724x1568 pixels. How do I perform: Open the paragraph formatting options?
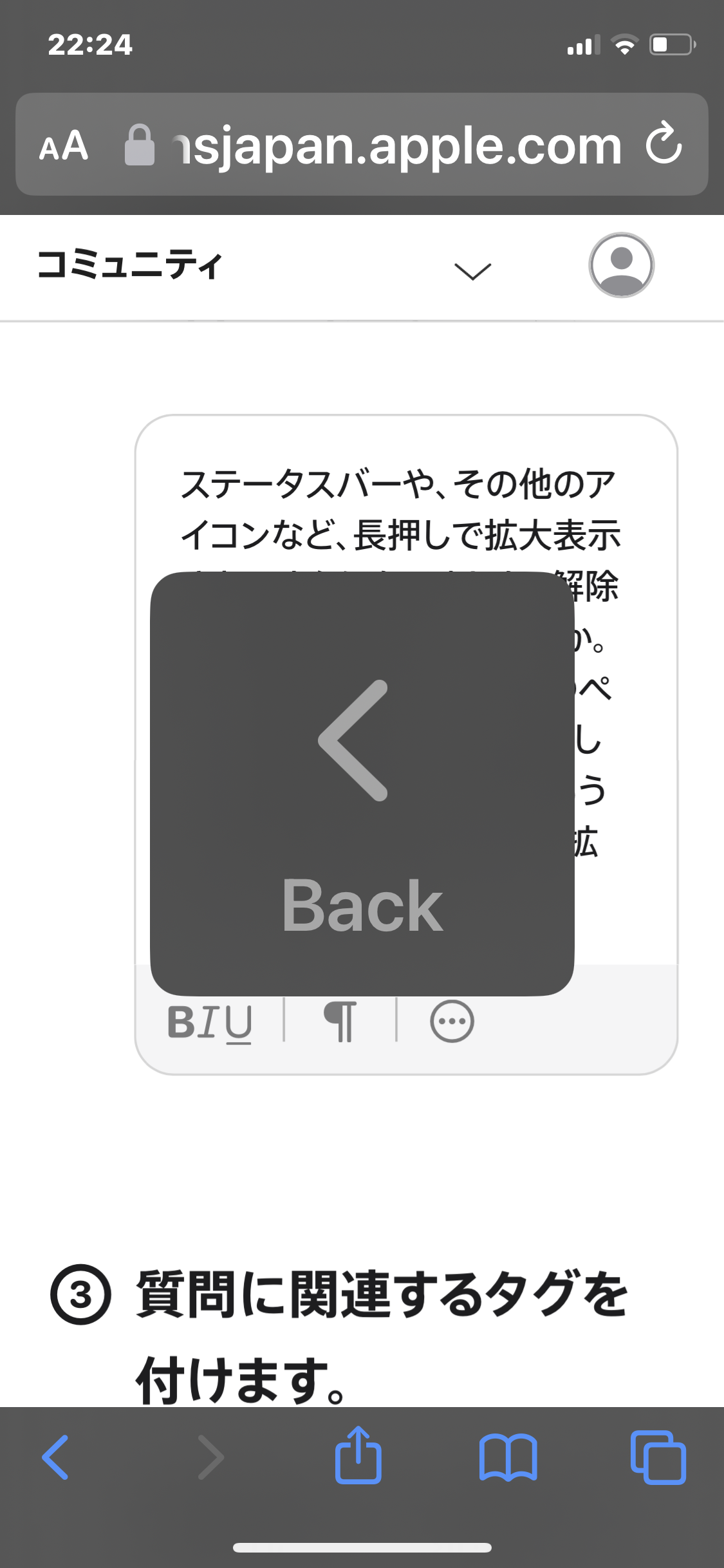pos(340,1022)
